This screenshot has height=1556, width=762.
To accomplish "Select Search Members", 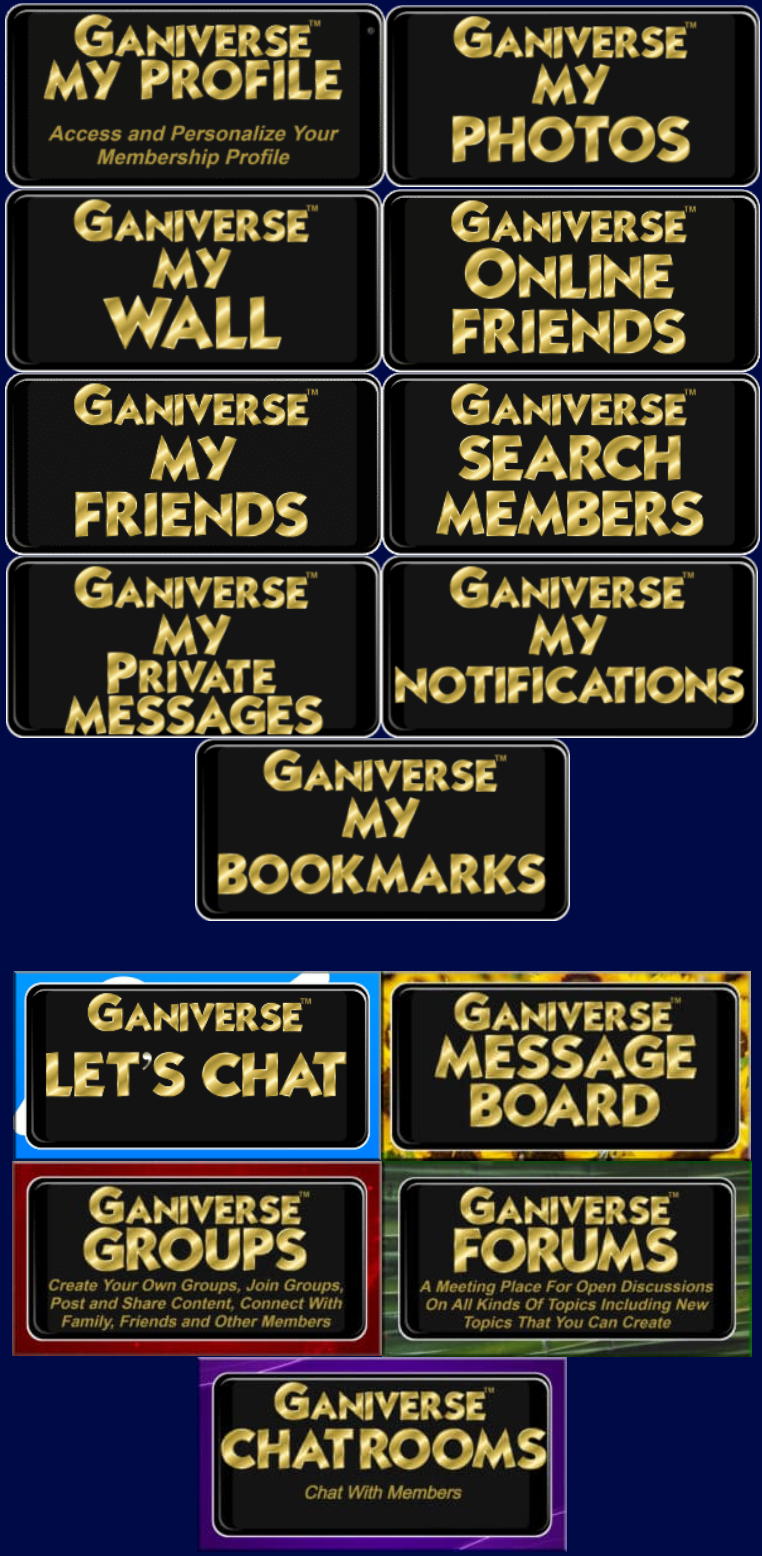I will tap(572, 464).
